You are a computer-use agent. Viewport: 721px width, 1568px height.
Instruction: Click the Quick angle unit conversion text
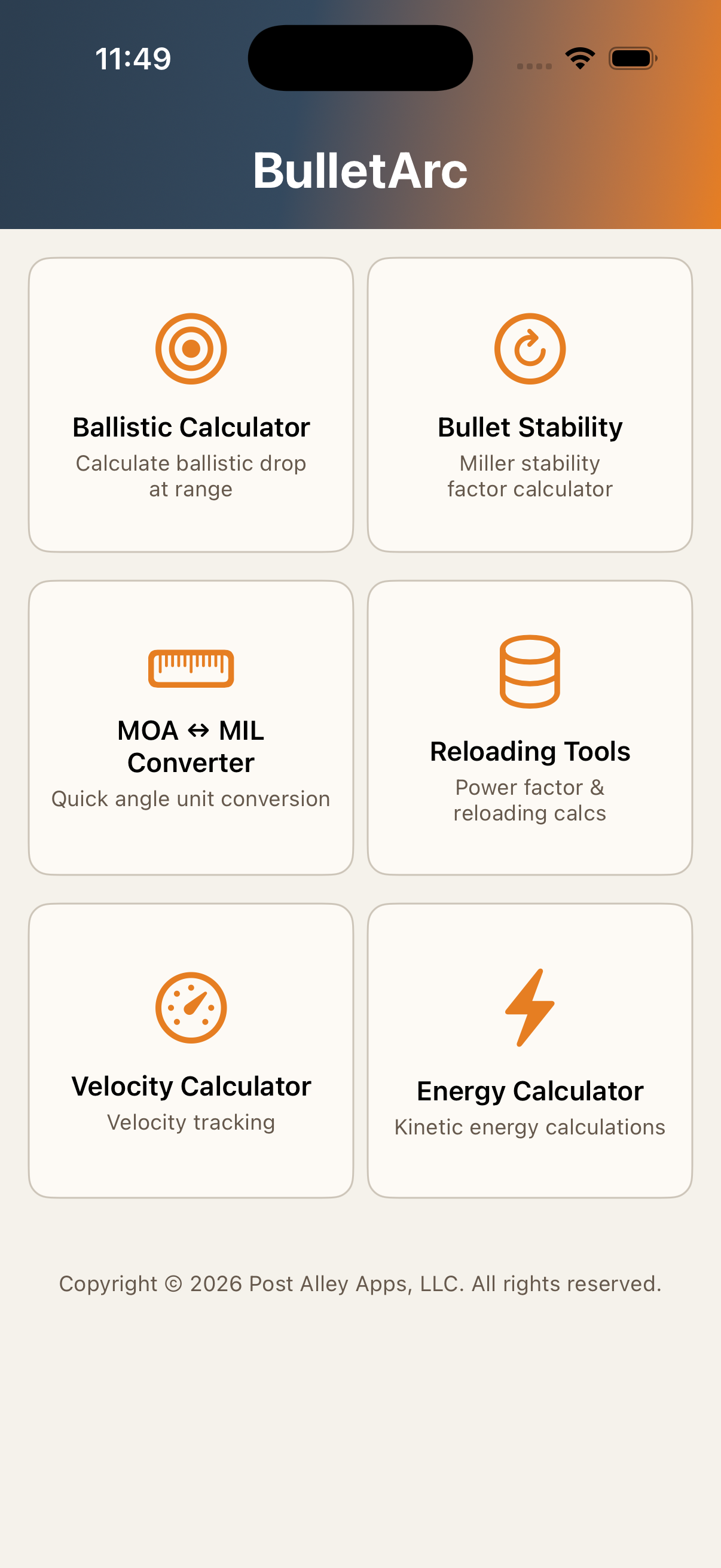tap(191, 798)
